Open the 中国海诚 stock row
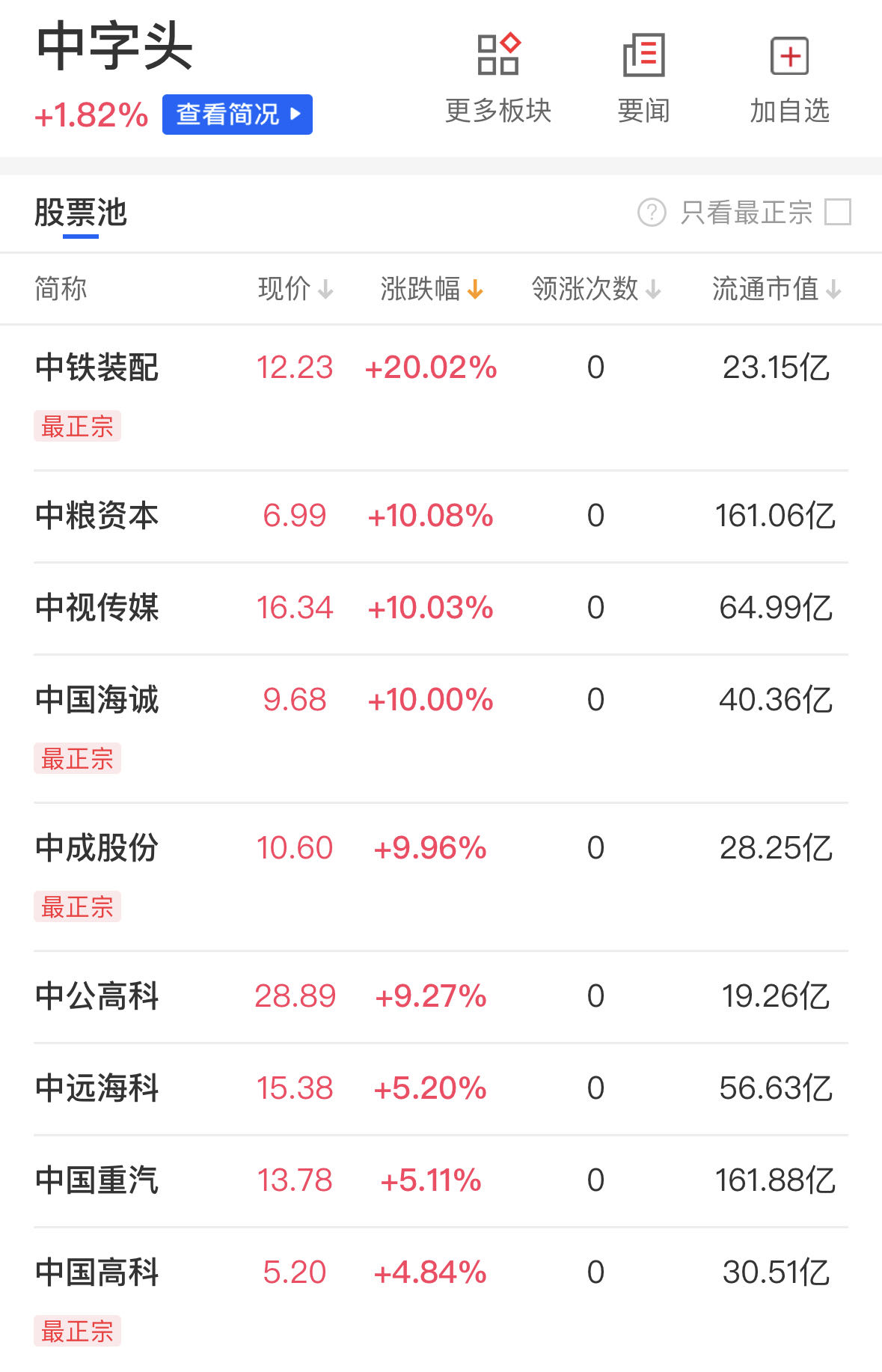The image size is (882, 1372). click(x=97, y=700)
